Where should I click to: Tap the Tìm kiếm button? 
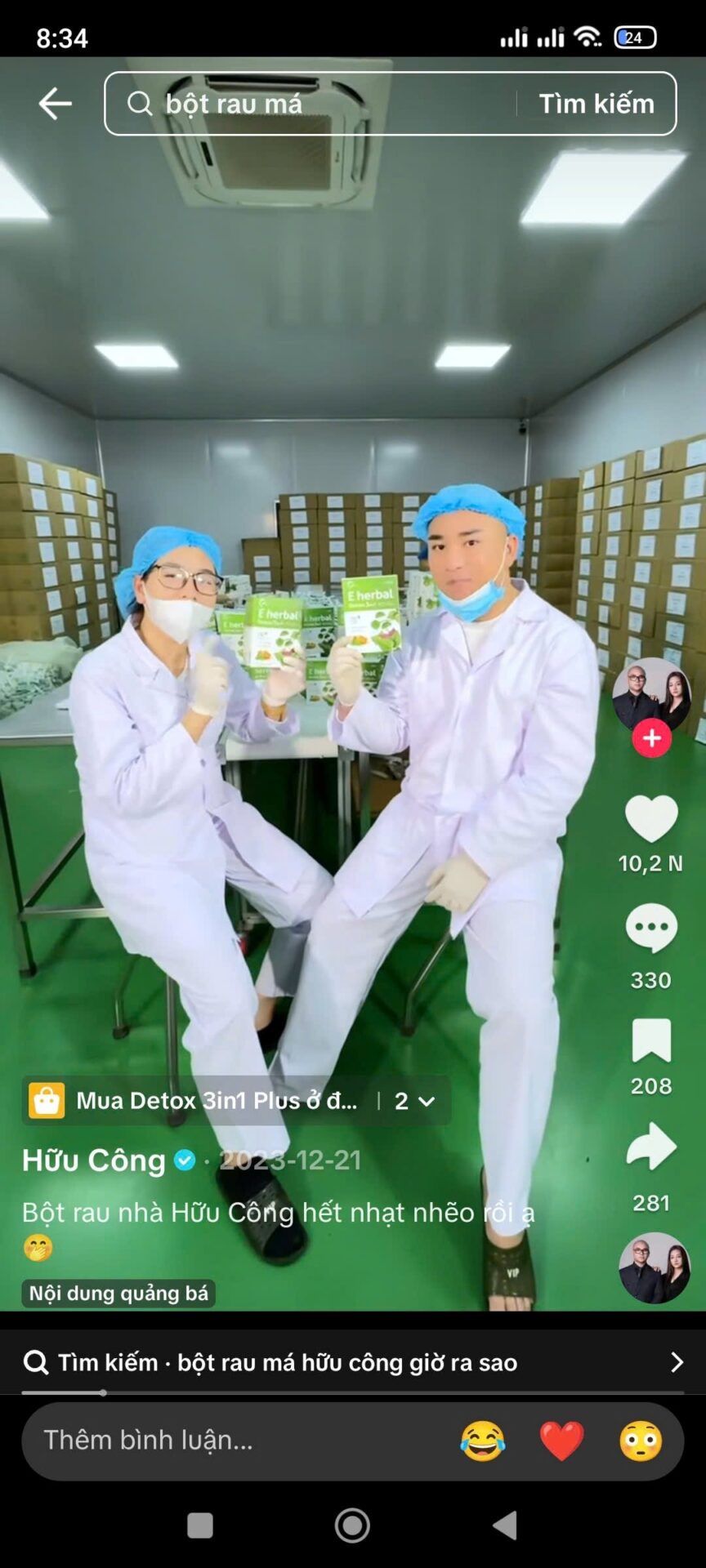(x=597, y=104)
